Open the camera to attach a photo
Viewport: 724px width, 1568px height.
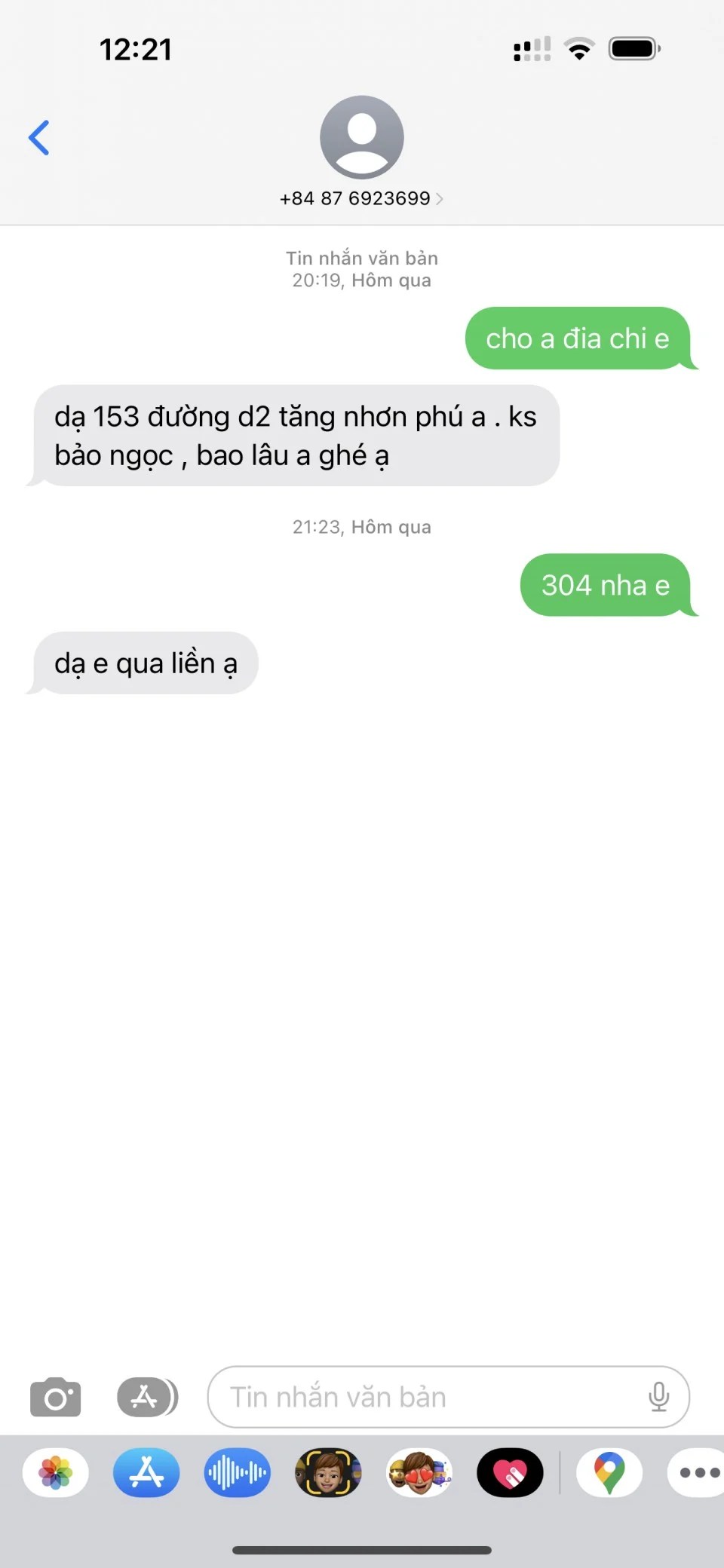(55, 1397)
